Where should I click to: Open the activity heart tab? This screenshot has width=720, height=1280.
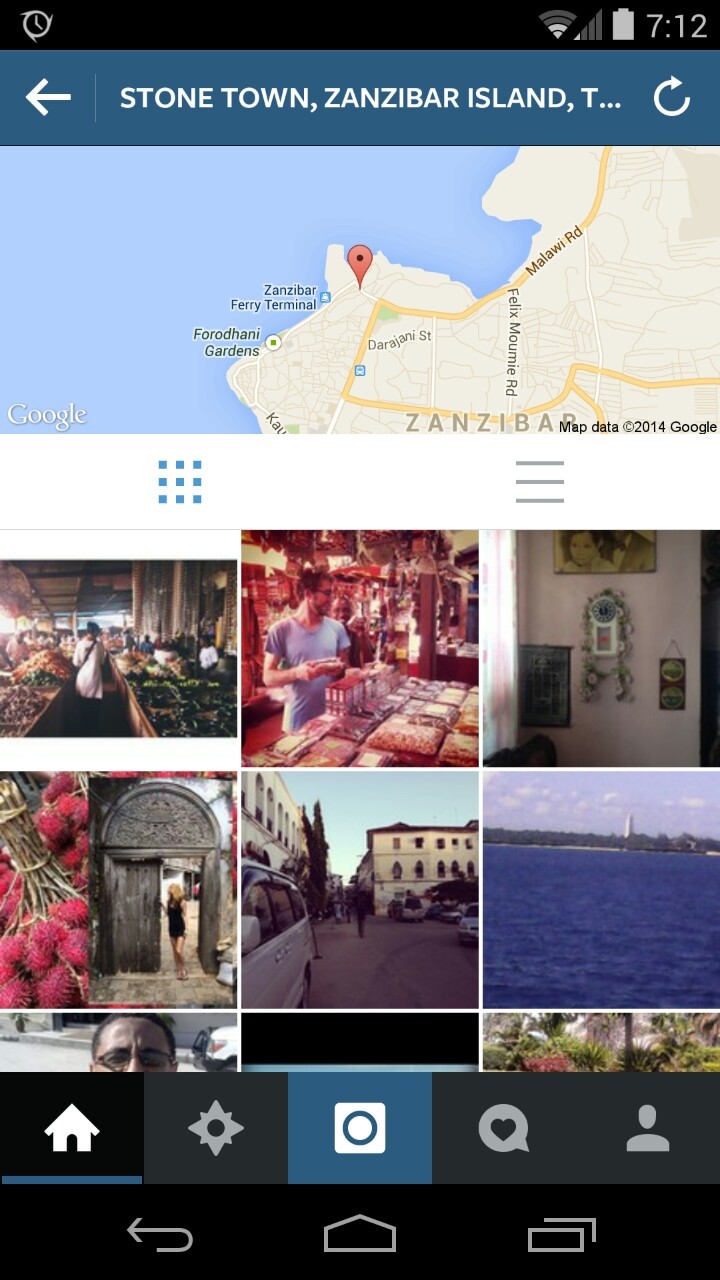(504, 1128)
